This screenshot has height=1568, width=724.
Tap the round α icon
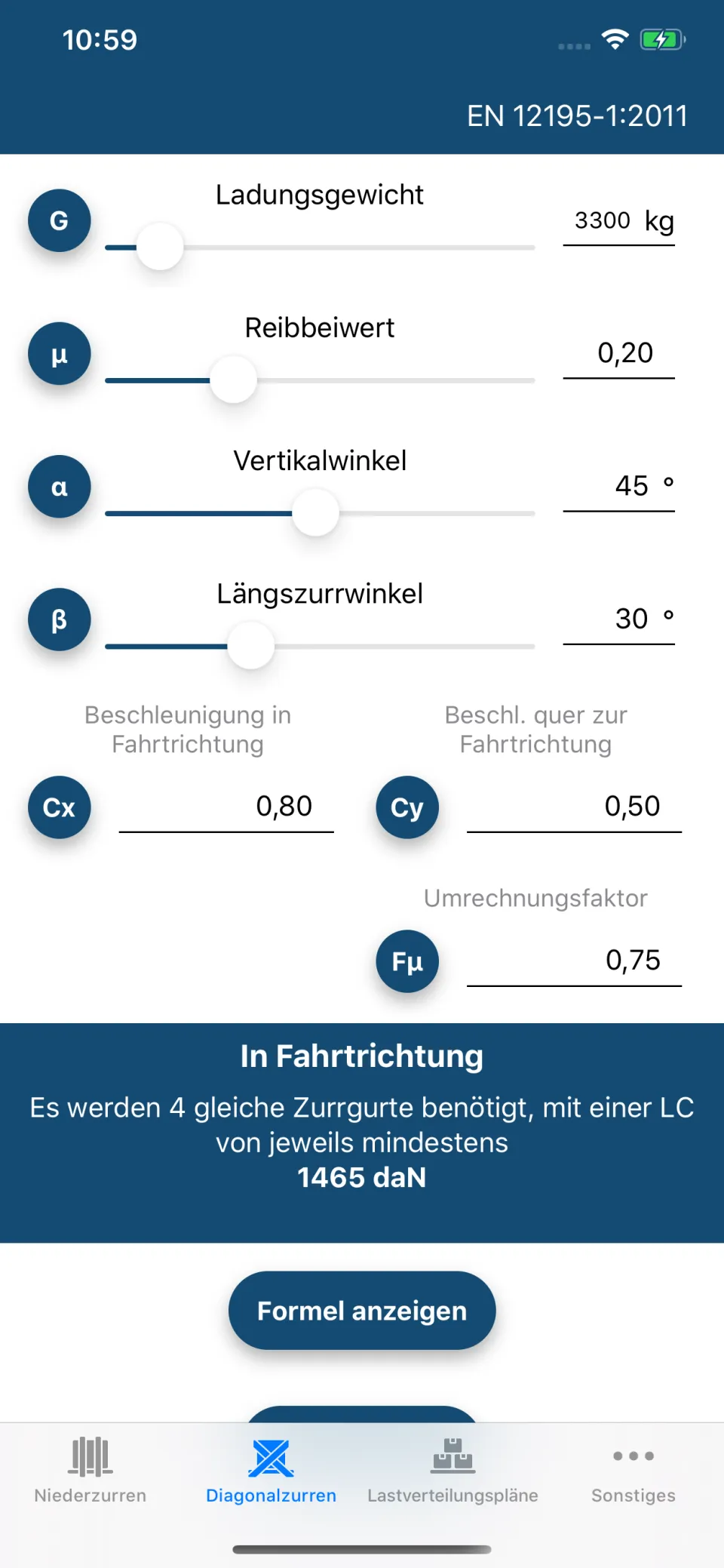click(x=60, y=487)
